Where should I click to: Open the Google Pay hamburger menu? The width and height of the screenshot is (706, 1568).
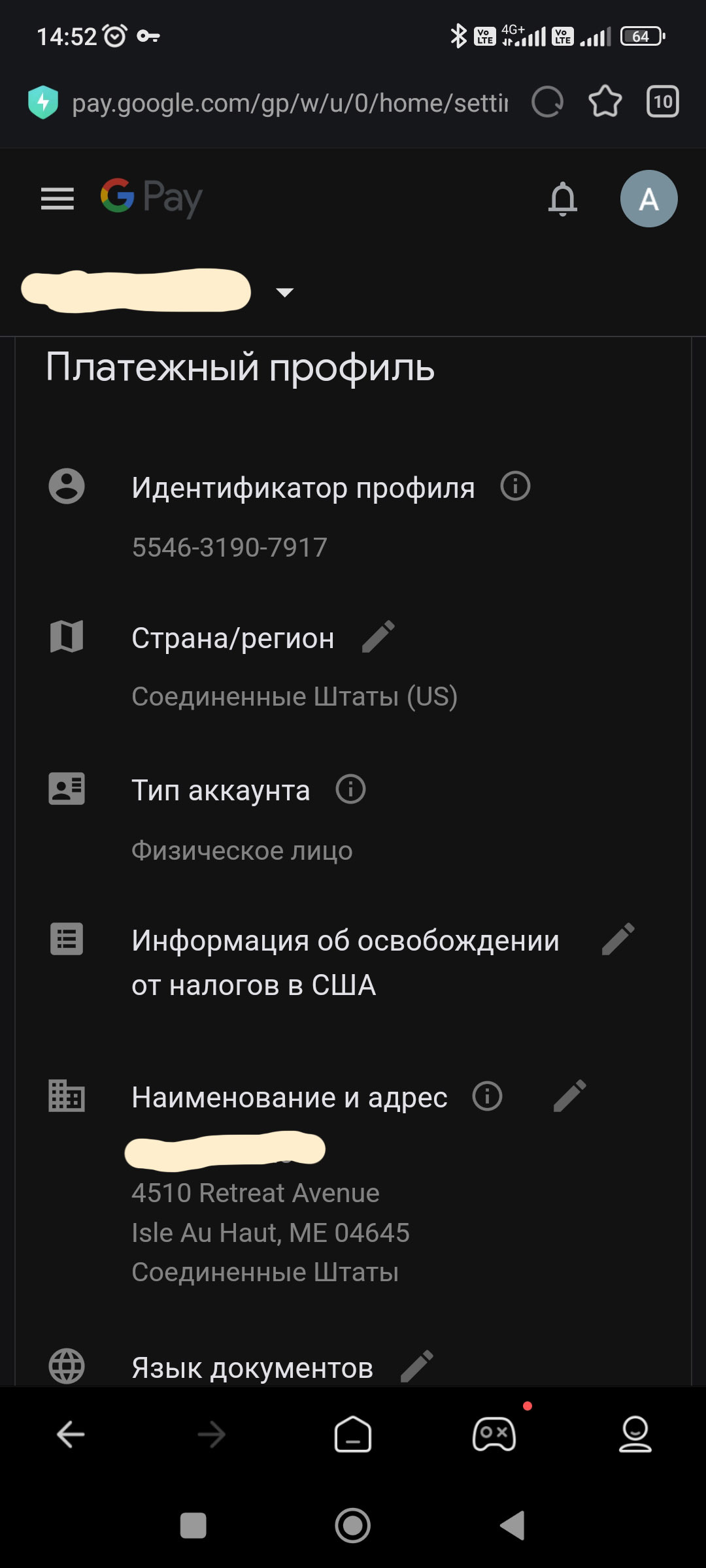58,199
